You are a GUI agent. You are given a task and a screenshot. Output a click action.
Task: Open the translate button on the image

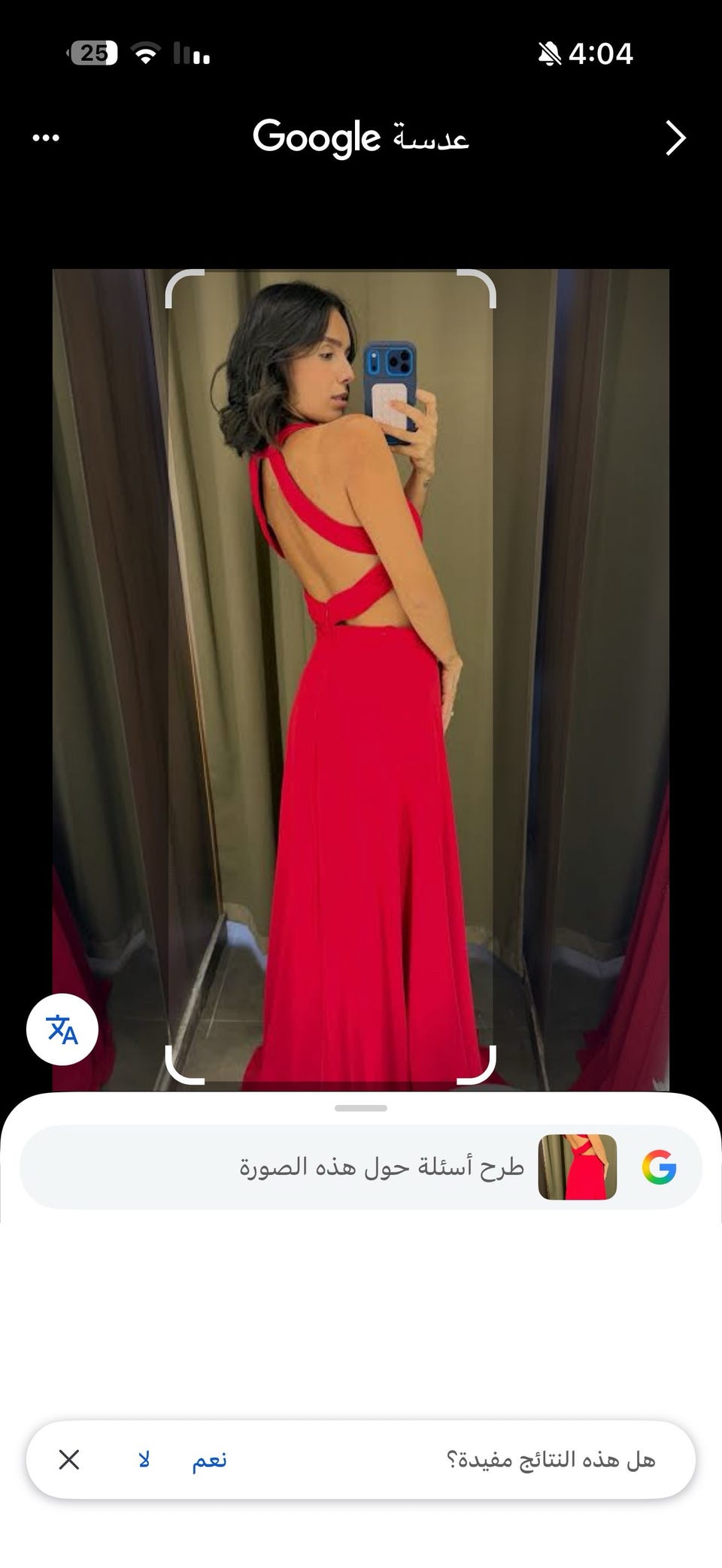coord(62,1029)
